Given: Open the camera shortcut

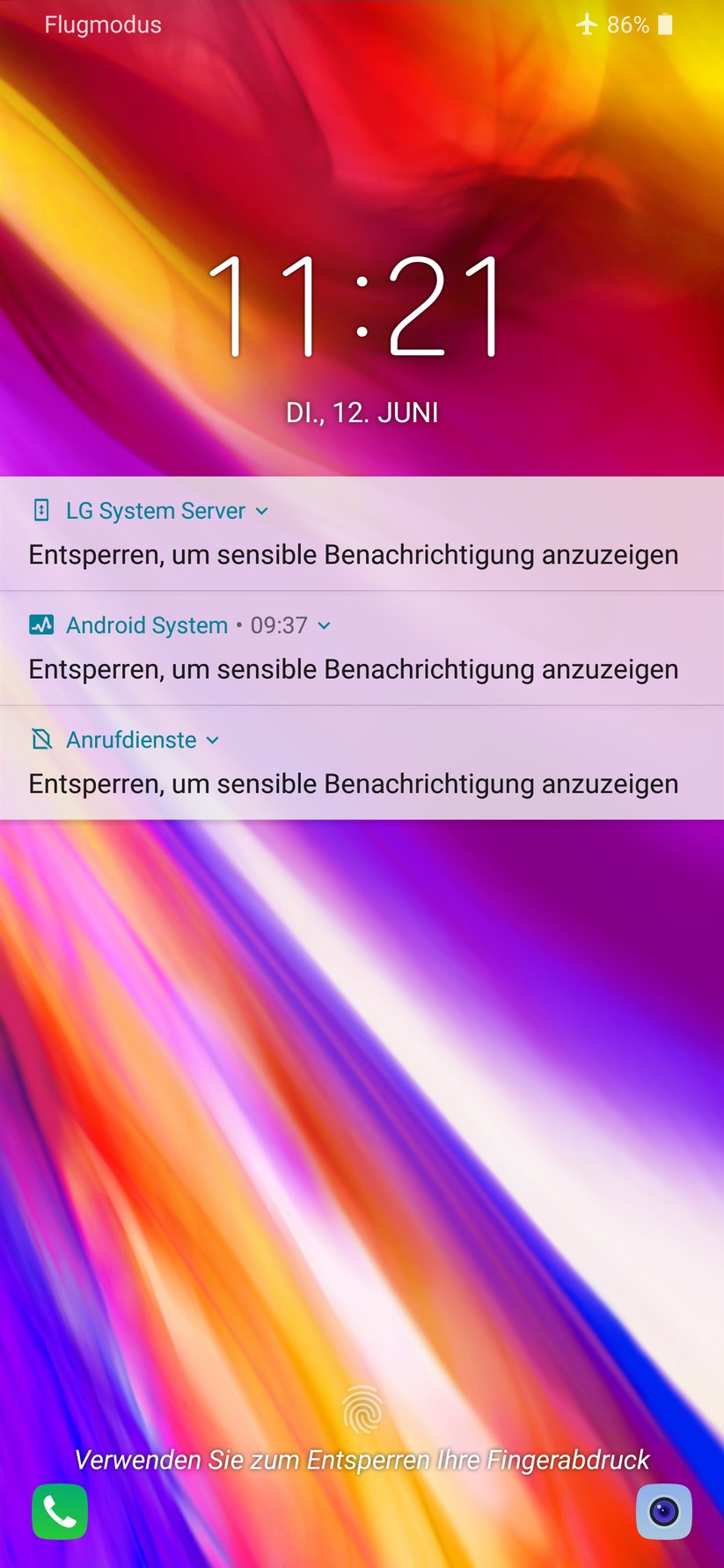Looking at the screenshot, I should pos(665,1512).
